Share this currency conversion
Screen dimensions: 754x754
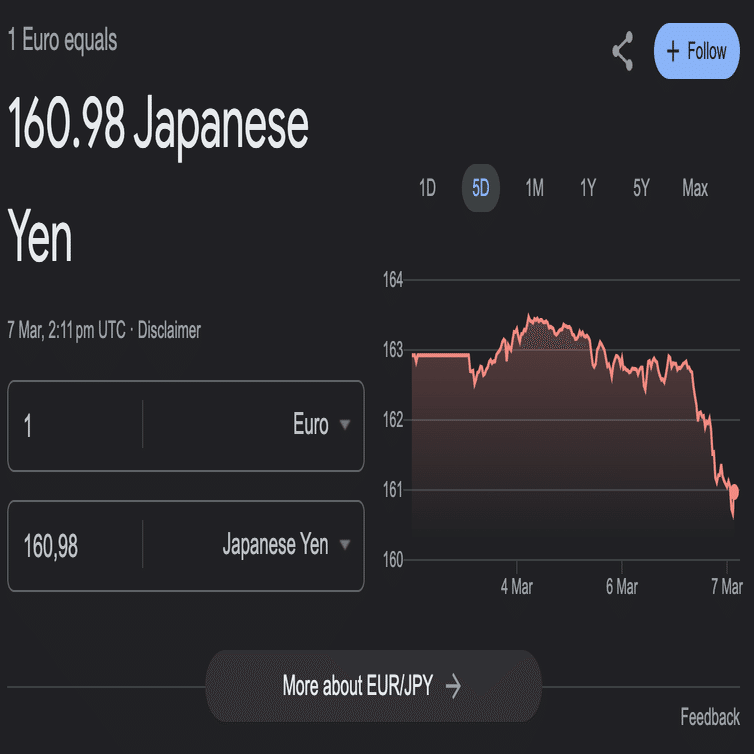pyautogui.click(x=623, y=51)
